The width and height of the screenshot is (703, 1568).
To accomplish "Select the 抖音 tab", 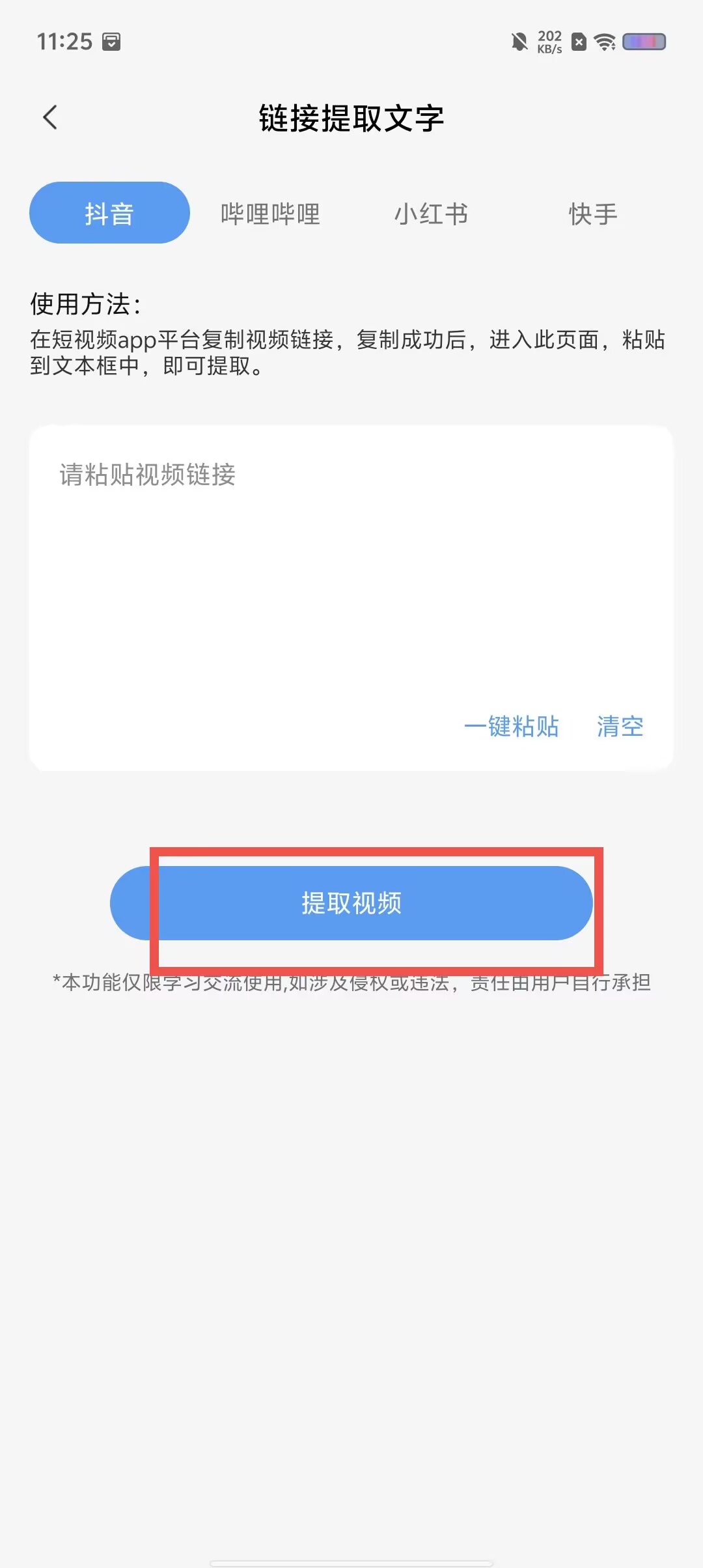I will coord(109,213).
